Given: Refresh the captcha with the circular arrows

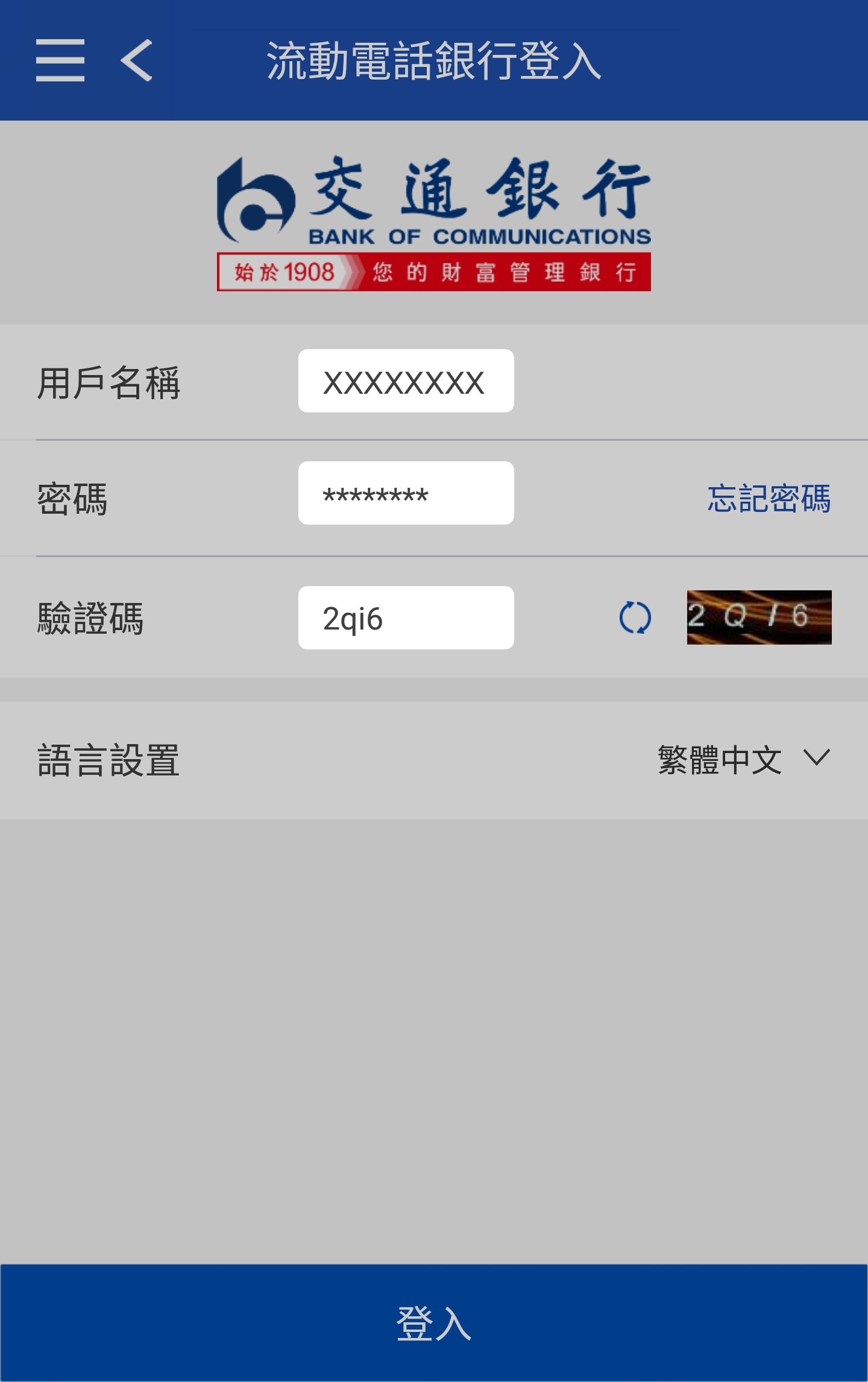Looking at the screenshot, I should [x=635, y=618].
